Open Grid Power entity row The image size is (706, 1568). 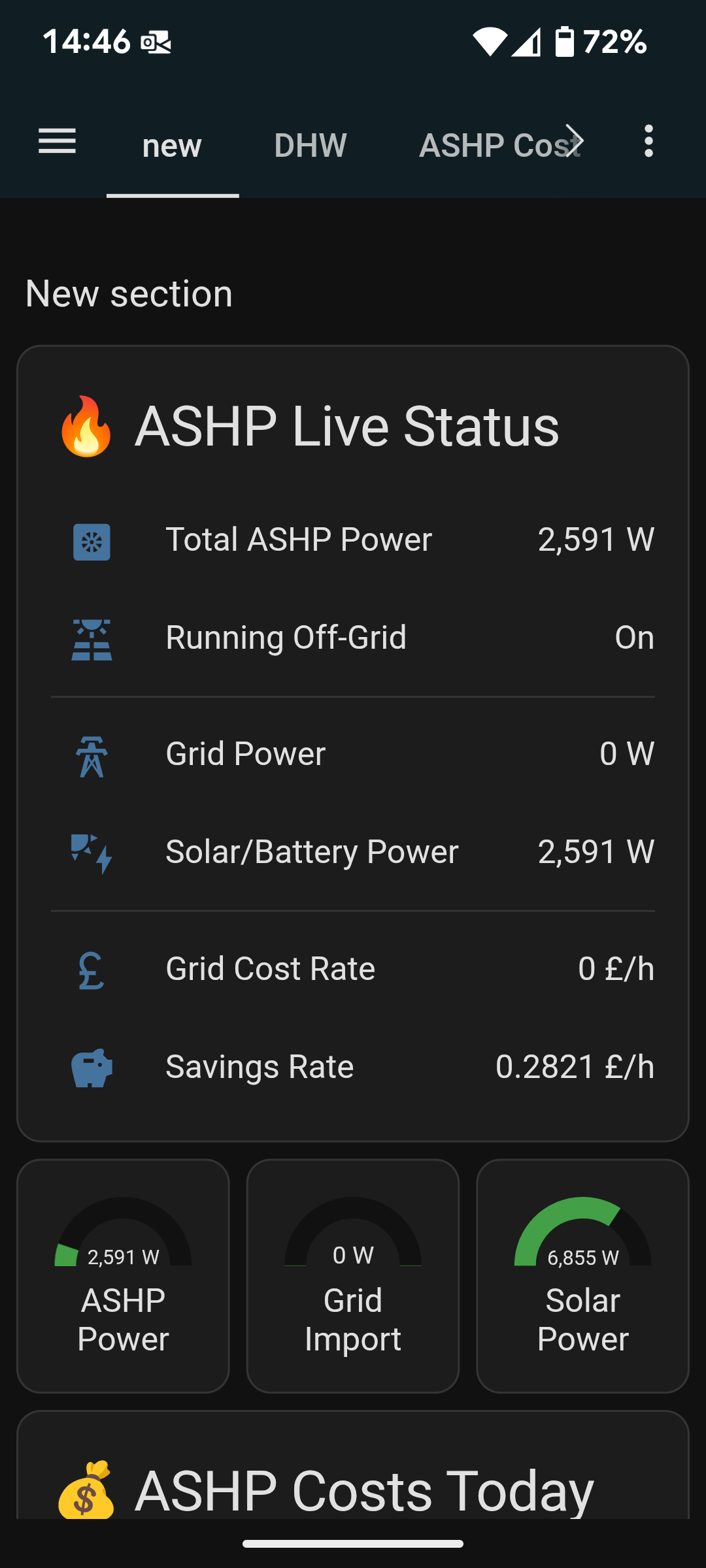tap(353, 755)
